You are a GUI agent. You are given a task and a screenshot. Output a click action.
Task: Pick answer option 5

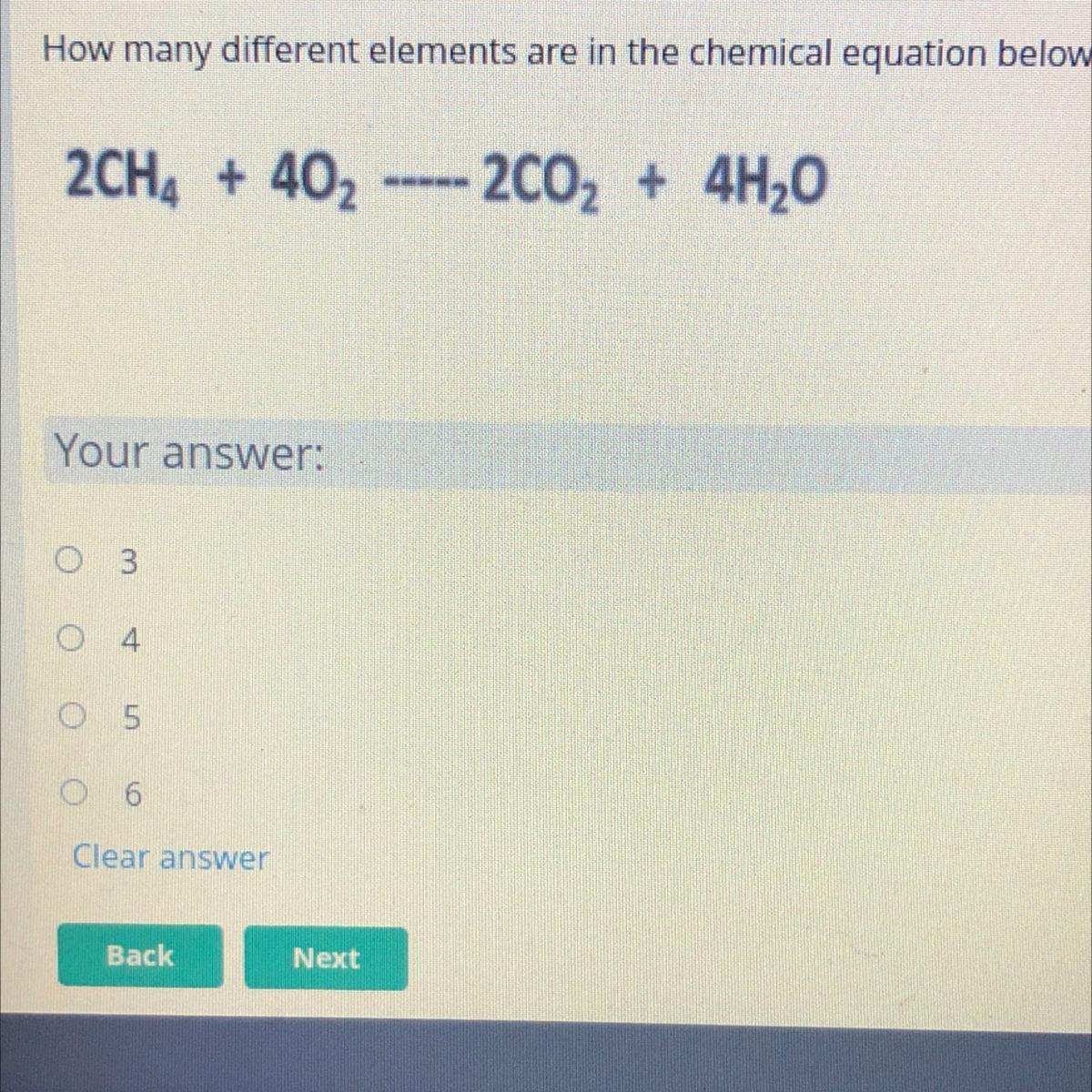pyautogui.click(x=72, y=718)
